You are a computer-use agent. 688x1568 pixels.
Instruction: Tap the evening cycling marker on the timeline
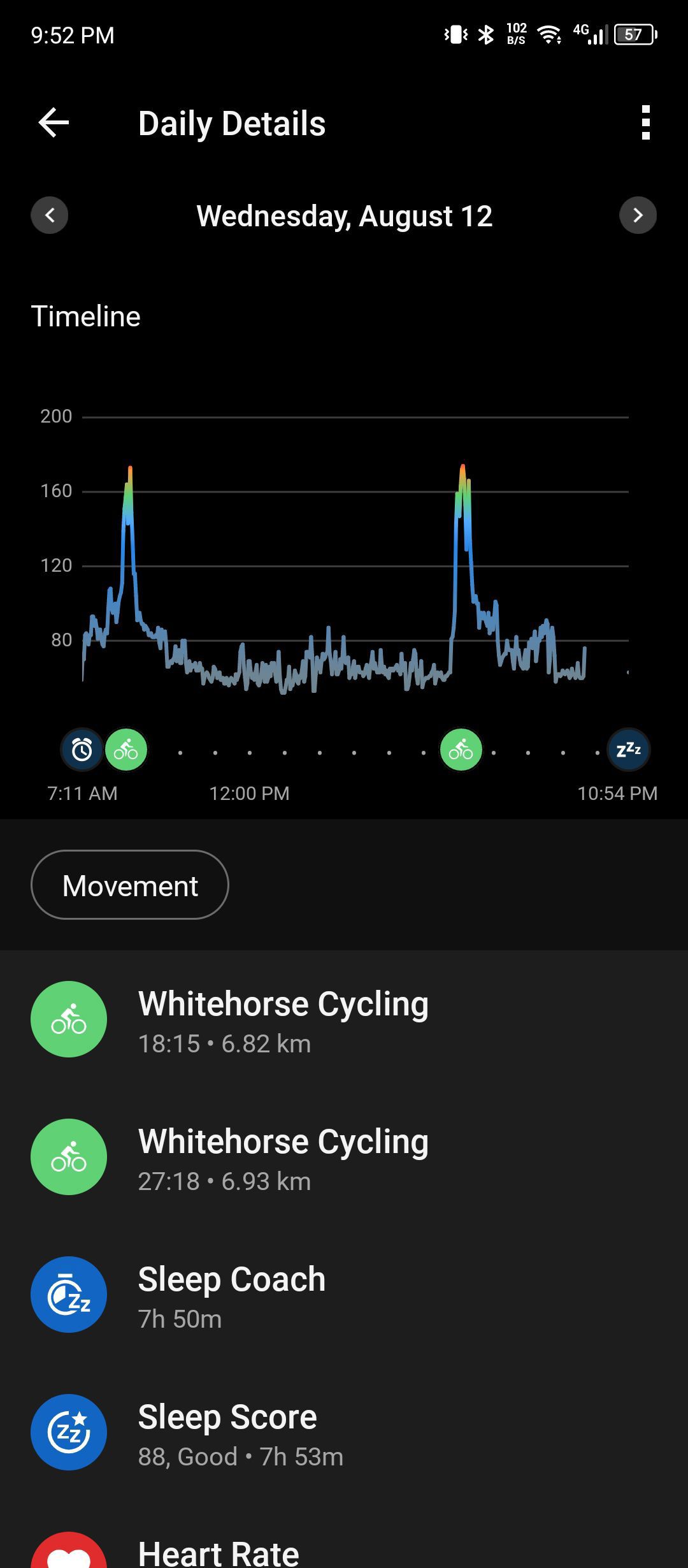pos(461,750)
